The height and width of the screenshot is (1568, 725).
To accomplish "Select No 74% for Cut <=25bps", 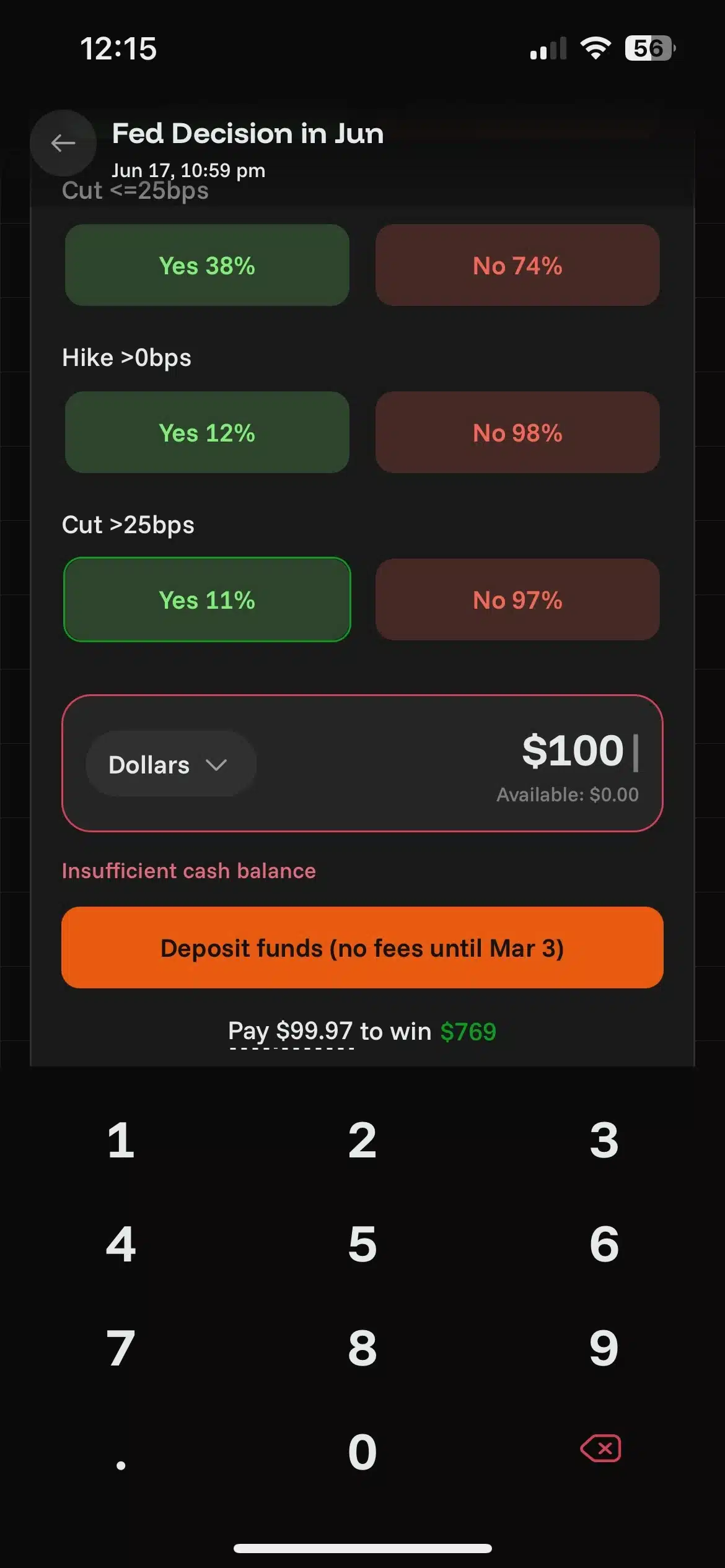I will pyautogui.click(x=517, y=265).
